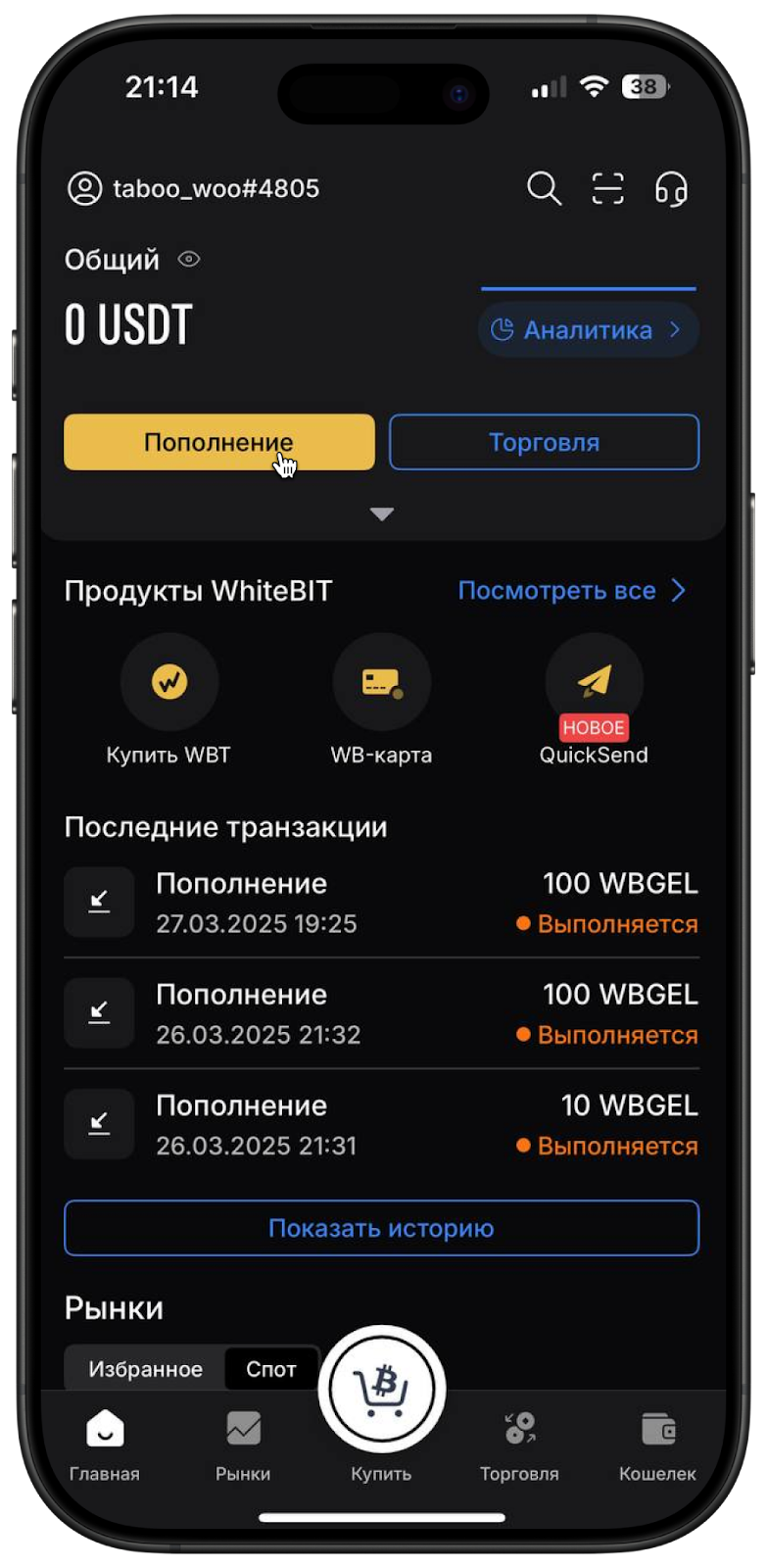Screen dimensions: 767x1568
Task: Open the deposit from 26.03.2025 21:32
Action: (382, 1013)
